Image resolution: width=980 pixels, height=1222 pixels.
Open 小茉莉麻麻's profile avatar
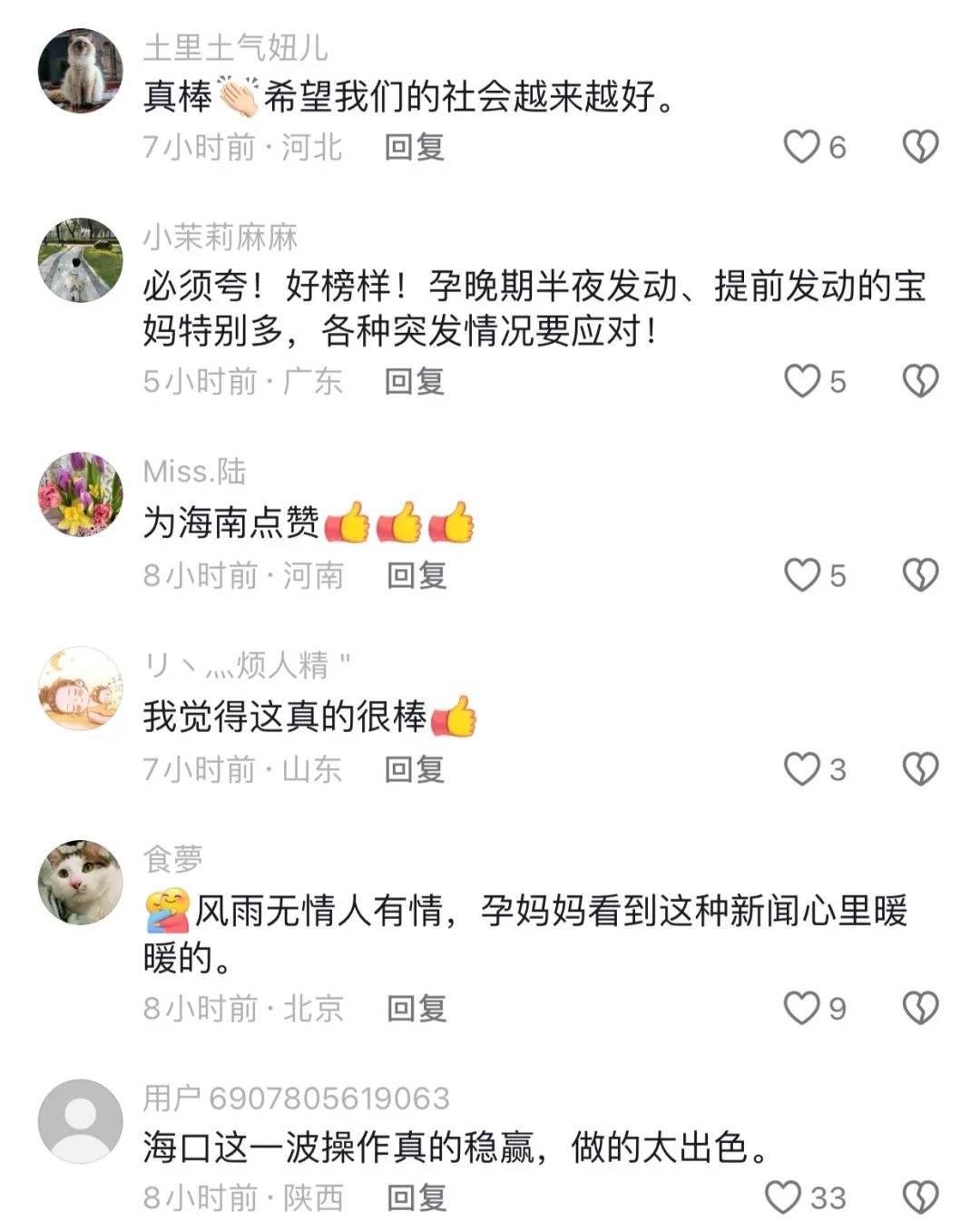[x=80, y=259]
